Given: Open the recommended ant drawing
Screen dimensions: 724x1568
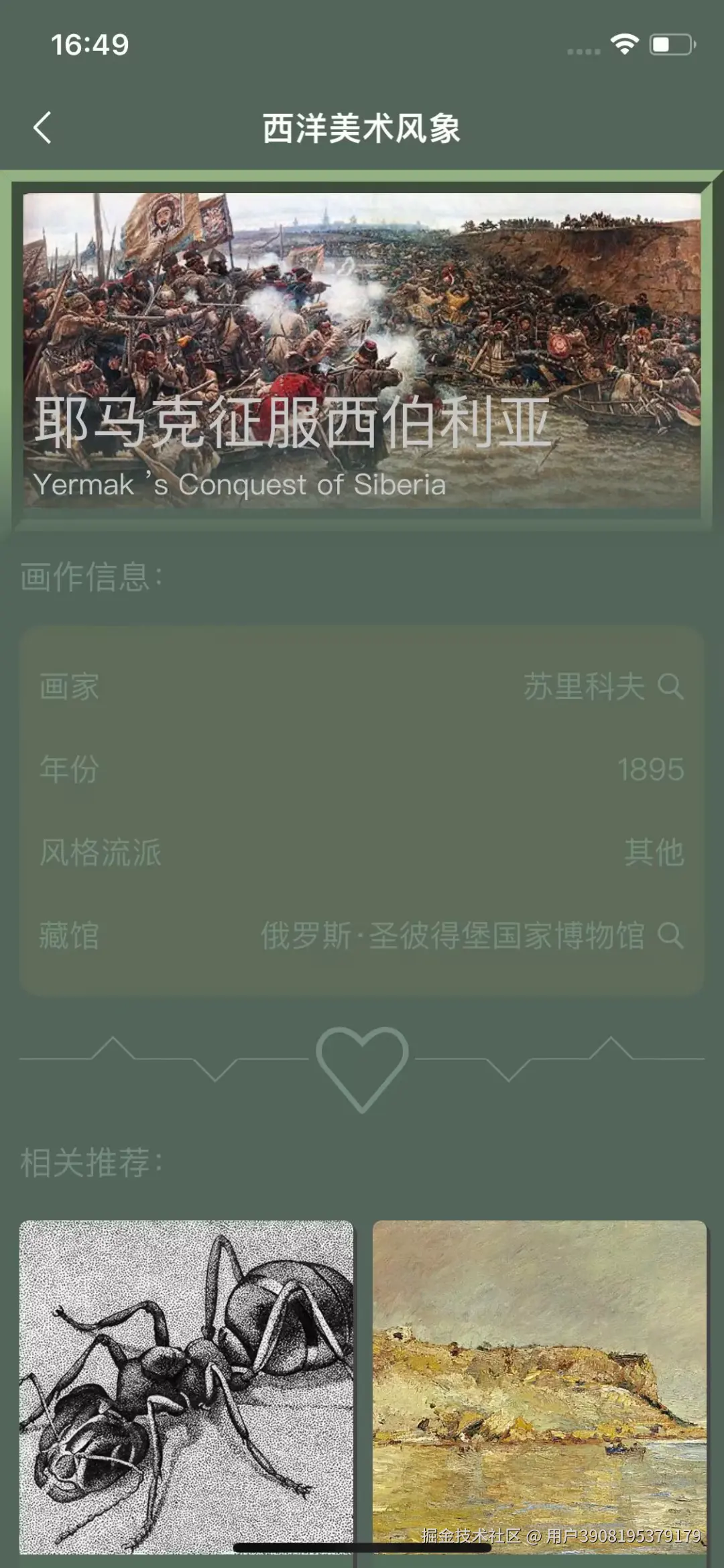Looking at the screenshot, I should pos(186,1386).
